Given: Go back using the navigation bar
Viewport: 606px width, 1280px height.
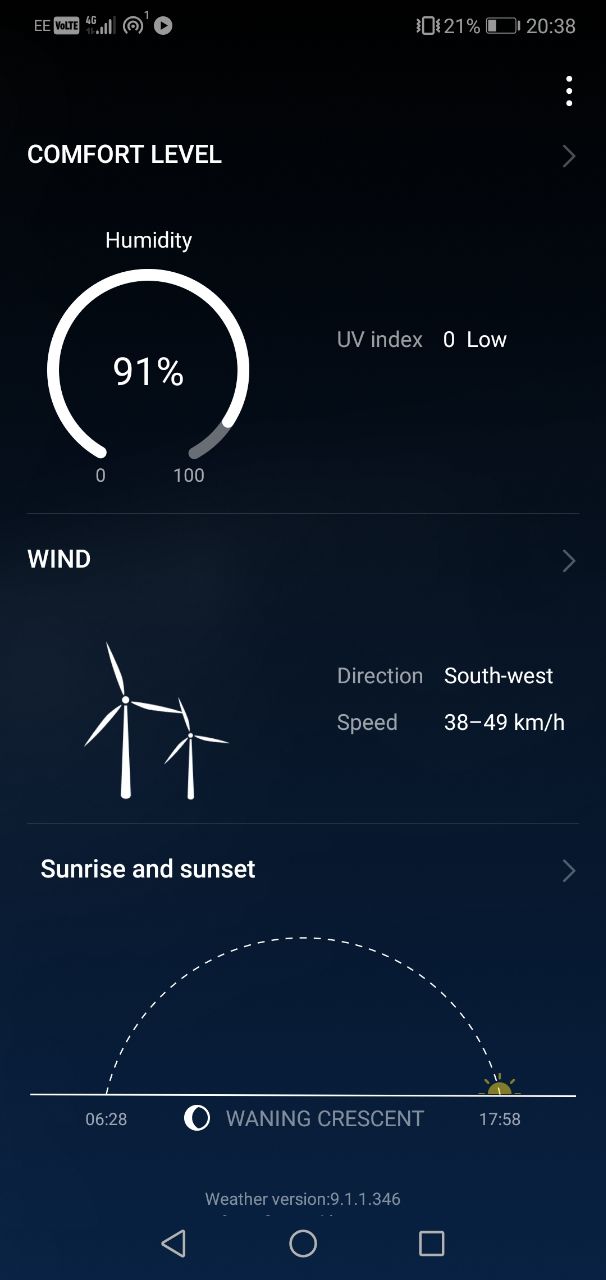Looking at the screenshot, I should point(174,1243).
